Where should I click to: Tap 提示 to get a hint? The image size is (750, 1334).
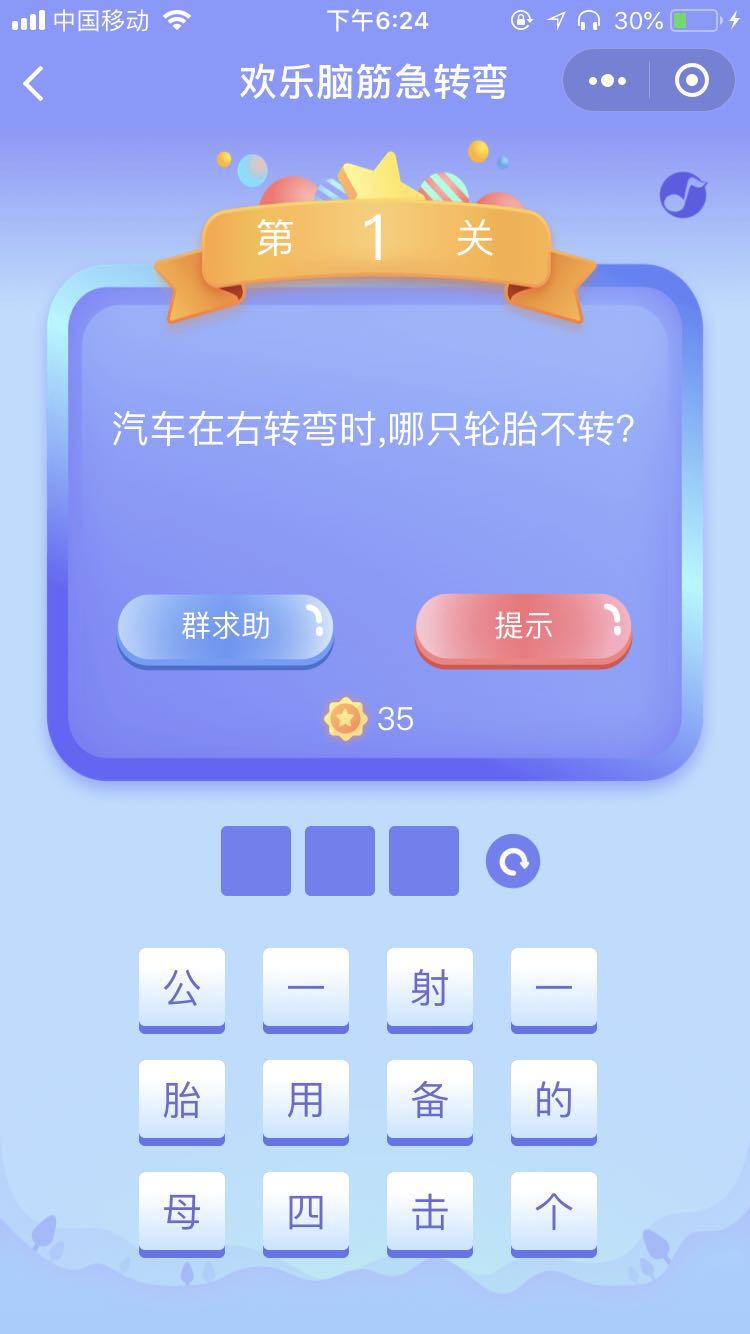(523, 627)
